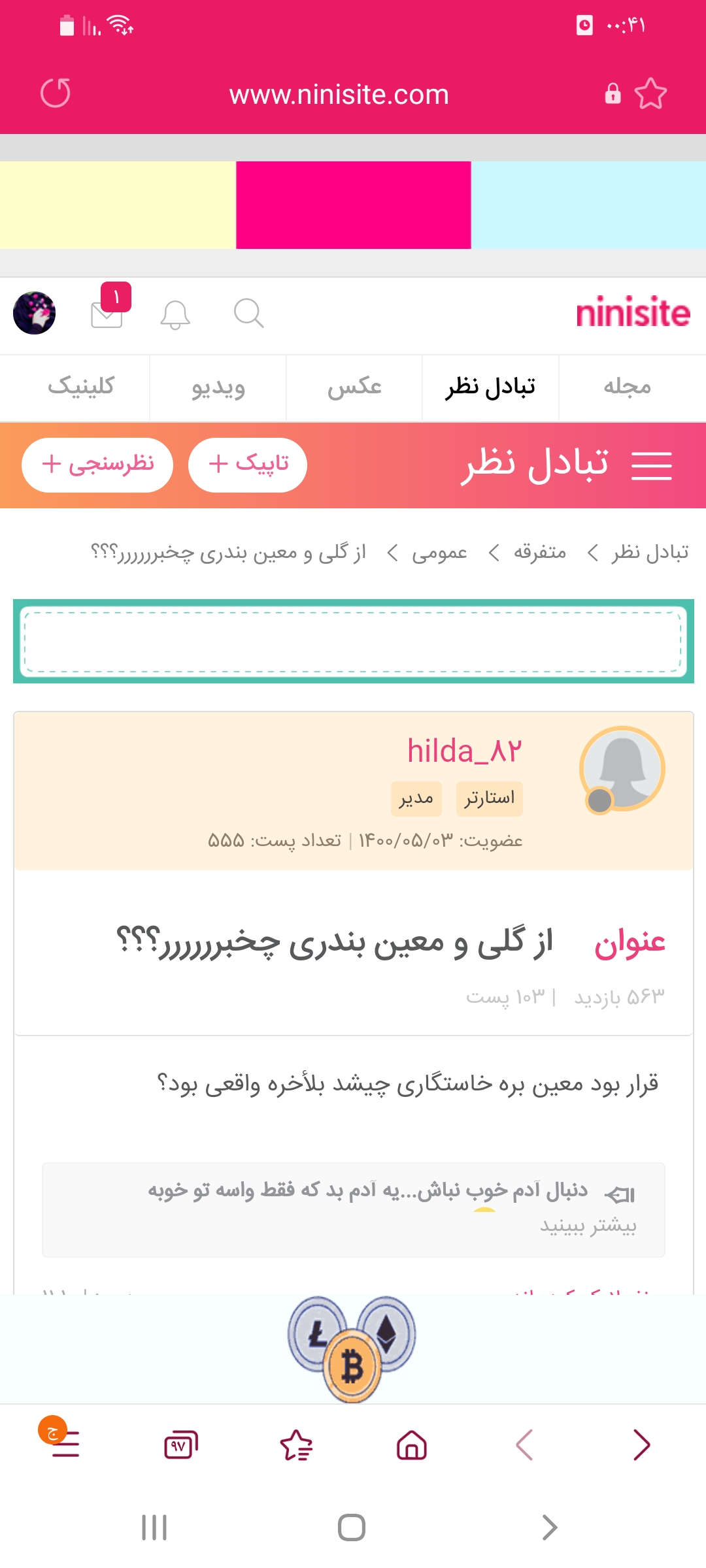Go to the متفرقه breadcrumb link
The image size is (706, 1568).
tap(539, 553)
